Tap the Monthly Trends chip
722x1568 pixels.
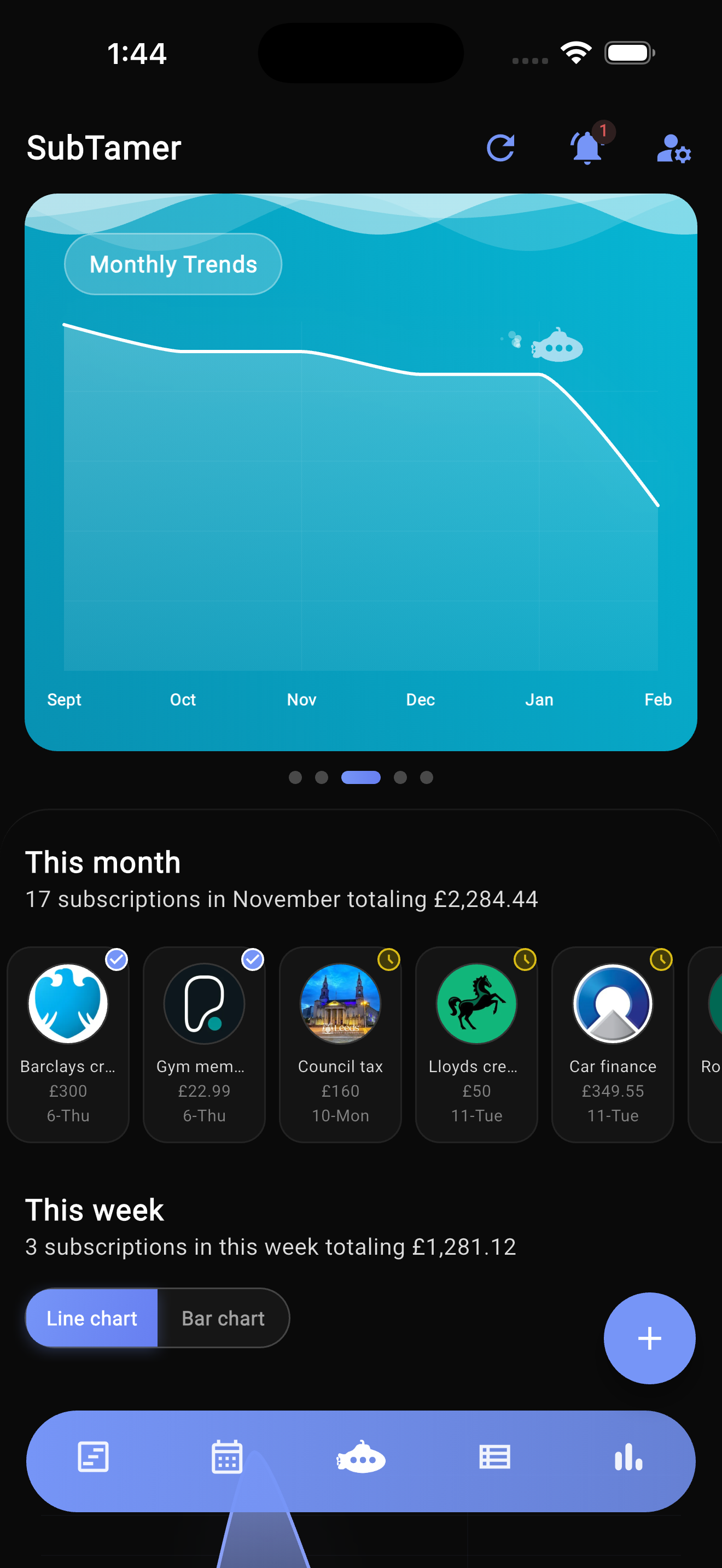(x=173, y=264)
